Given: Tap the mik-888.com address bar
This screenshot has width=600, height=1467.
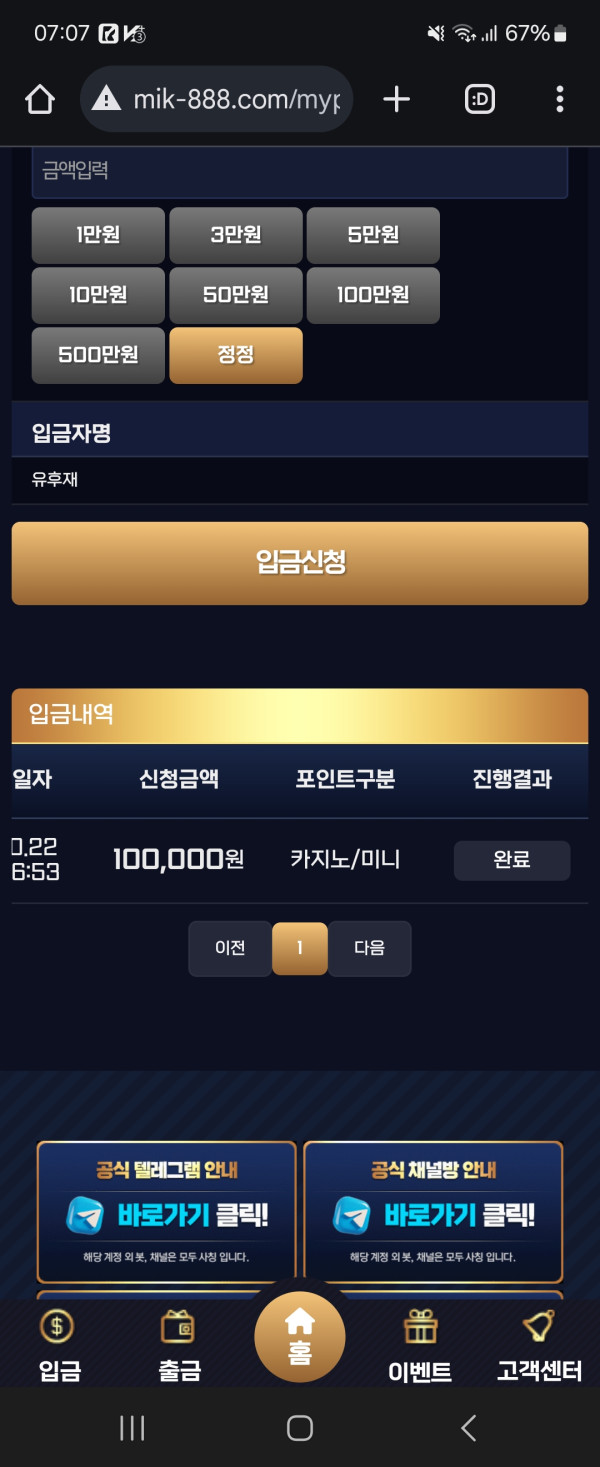Looking at the screenshot, I should tap(217, 99).
